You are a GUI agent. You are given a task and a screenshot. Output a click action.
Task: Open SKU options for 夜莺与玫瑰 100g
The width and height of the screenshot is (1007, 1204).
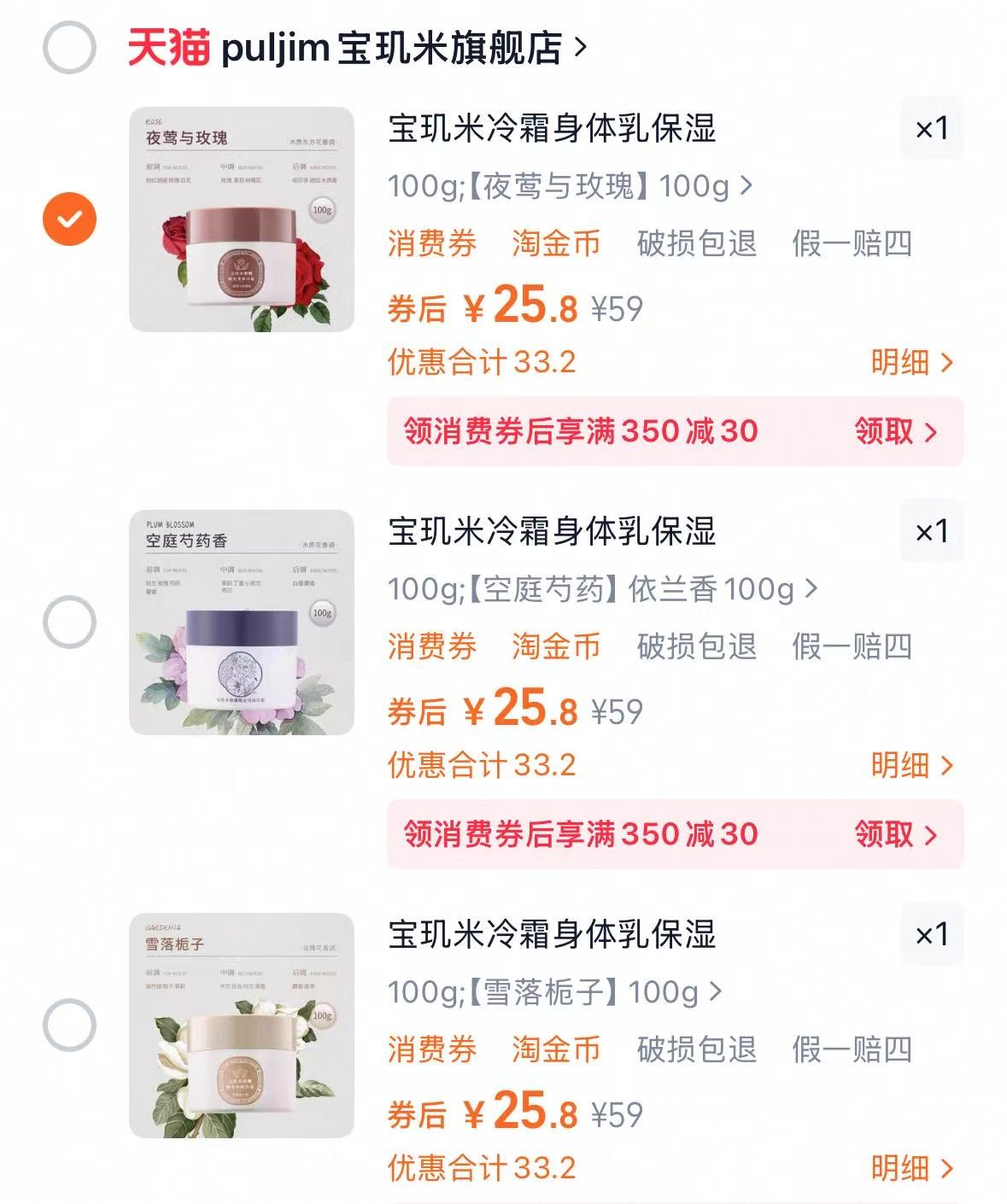(x=568, y=186)
